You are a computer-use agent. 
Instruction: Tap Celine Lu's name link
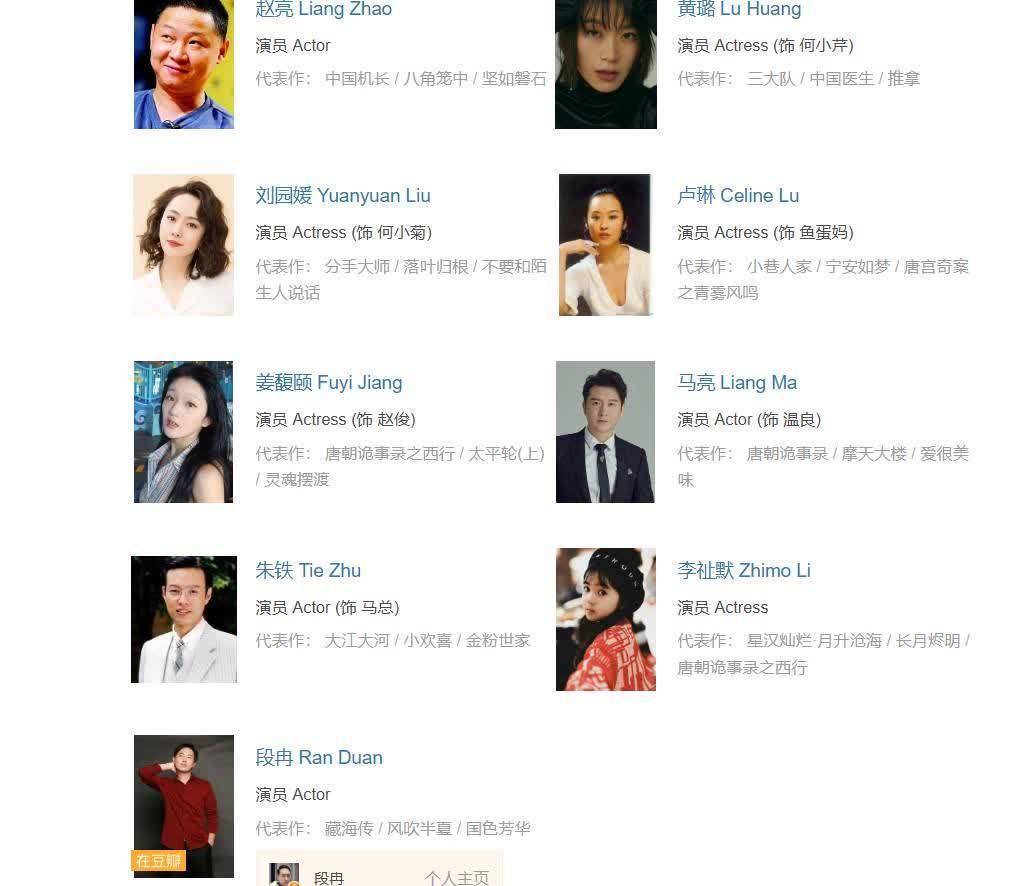click(x=737, y=195)
